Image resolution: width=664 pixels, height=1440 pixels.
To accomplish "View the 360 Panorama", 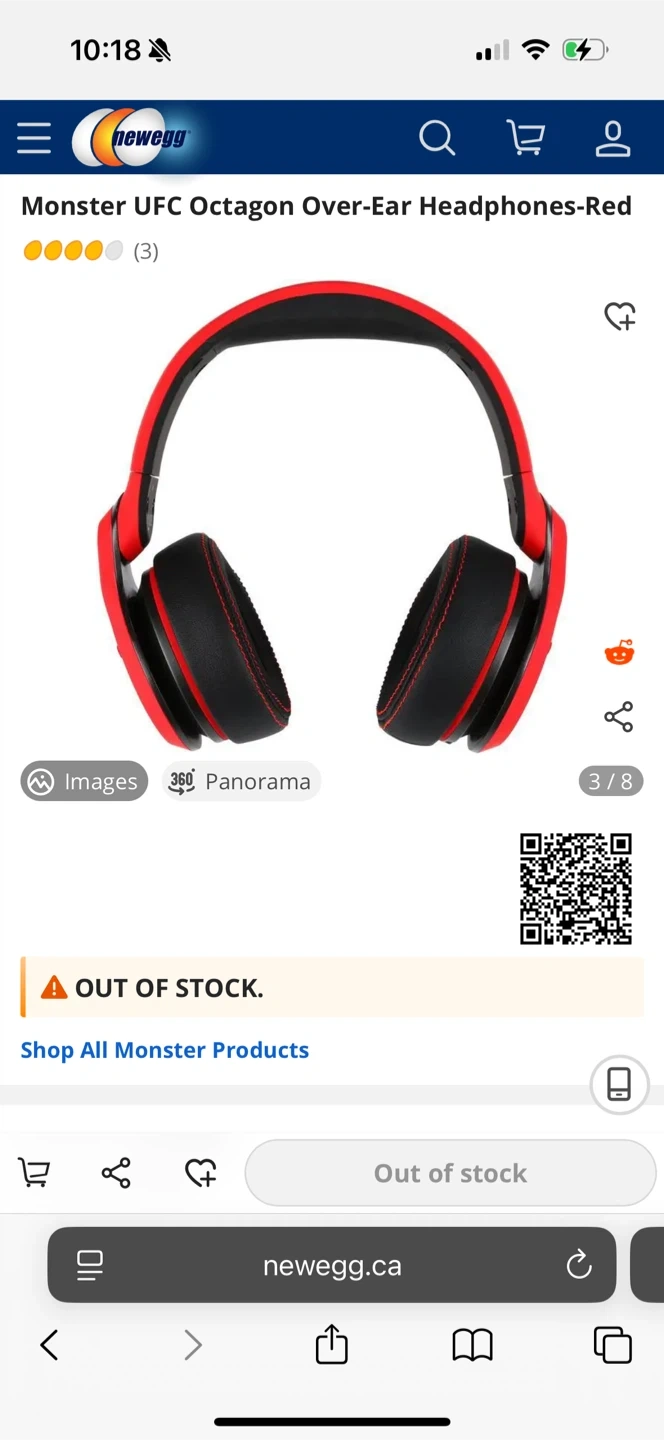I will pos(240,782).
